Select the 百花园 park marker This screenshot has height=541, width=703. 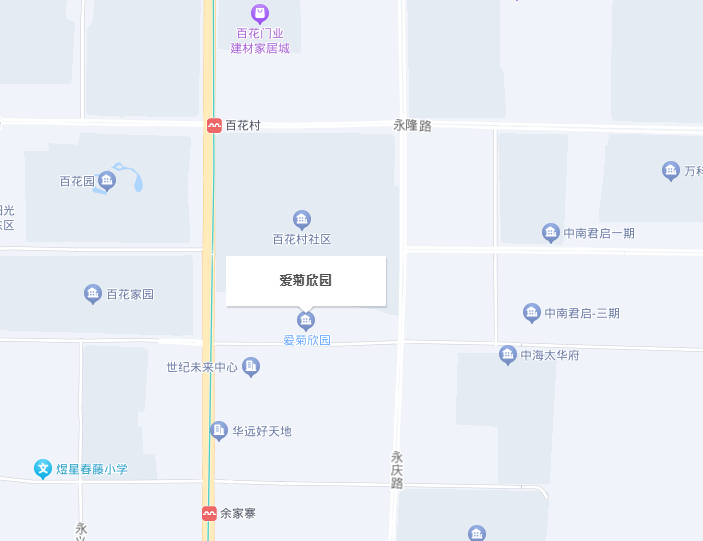(x=107, y=181)
